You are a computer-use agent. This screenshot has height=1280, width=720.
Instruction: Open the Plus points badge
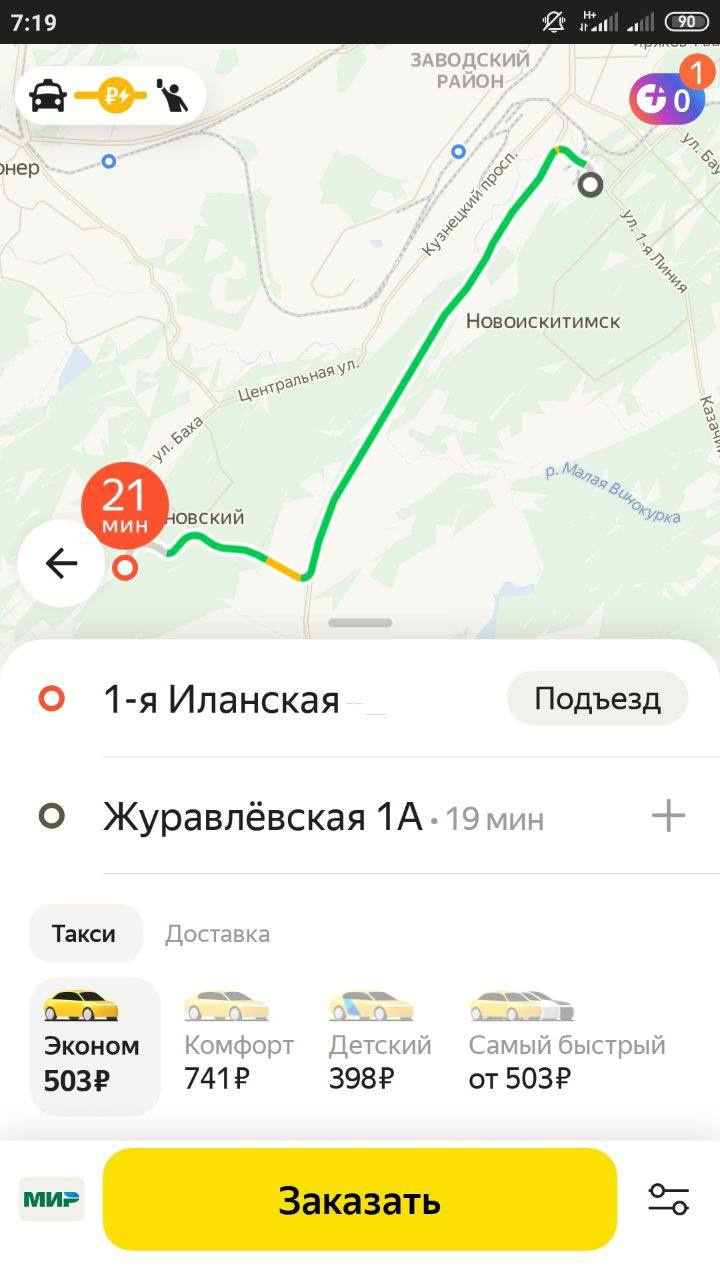[667, 99]
